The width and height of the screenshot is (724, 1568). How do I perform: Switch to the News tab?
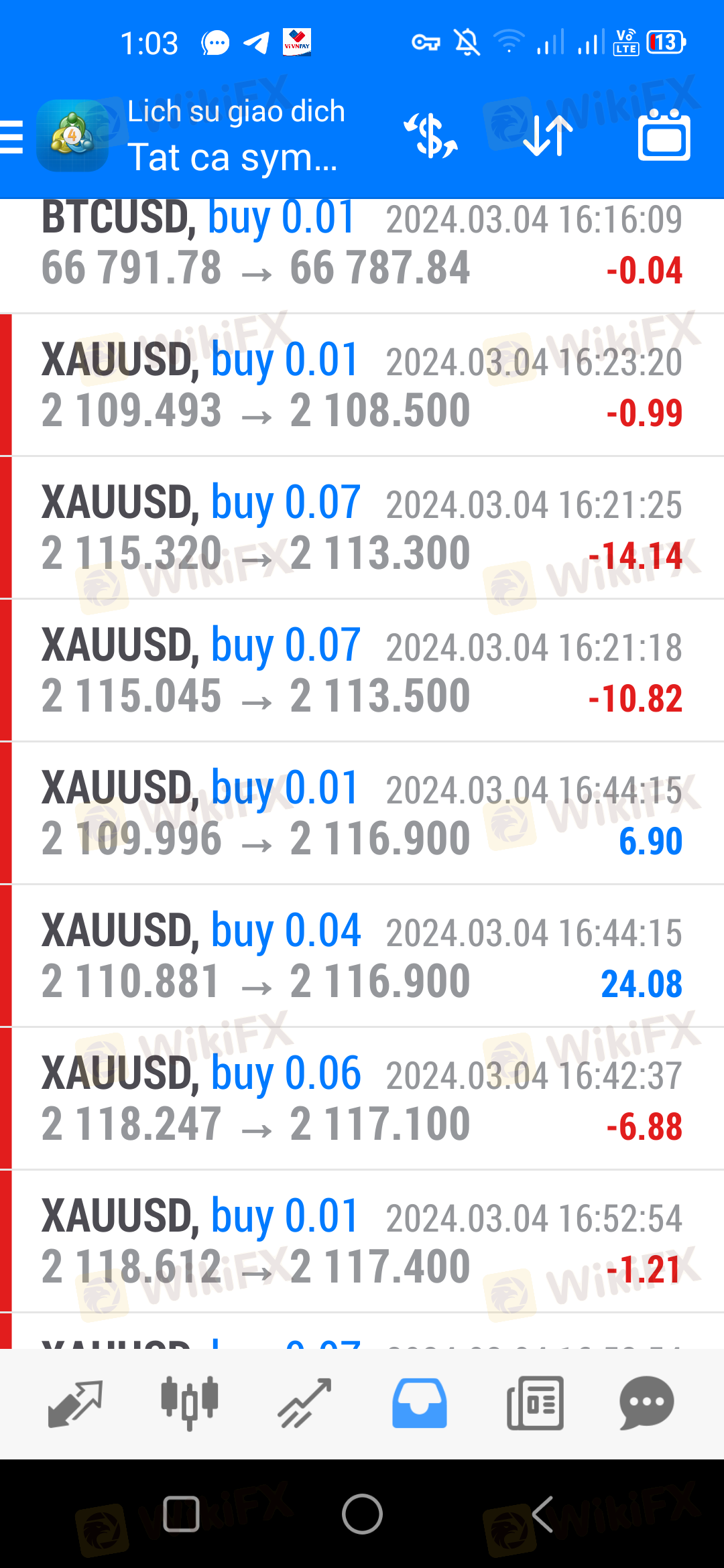click(535, 1403)
